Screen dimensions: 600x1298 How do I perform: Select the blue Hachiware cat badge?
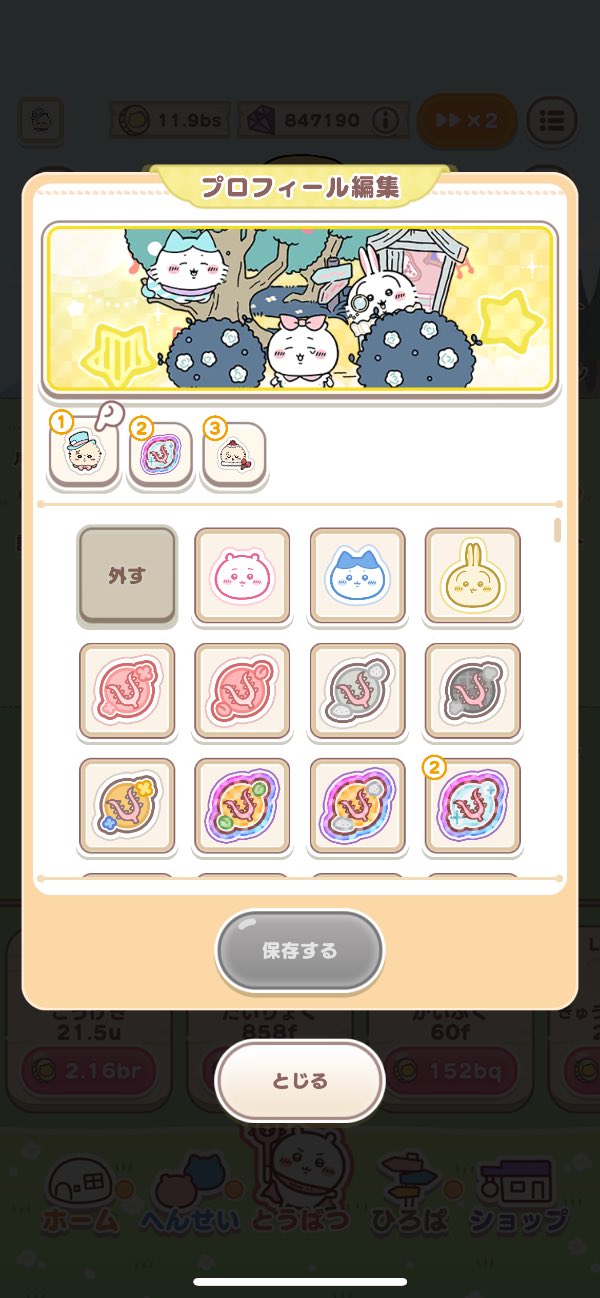[357, 577]
